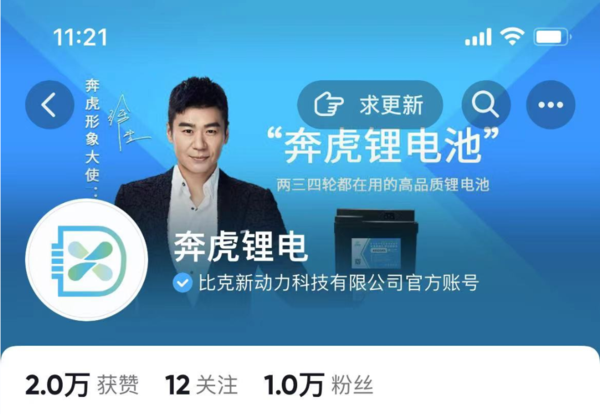Open the 奔虎锂电 profile avatar
This screenshot has width=600, height=414.
(87, 258)
